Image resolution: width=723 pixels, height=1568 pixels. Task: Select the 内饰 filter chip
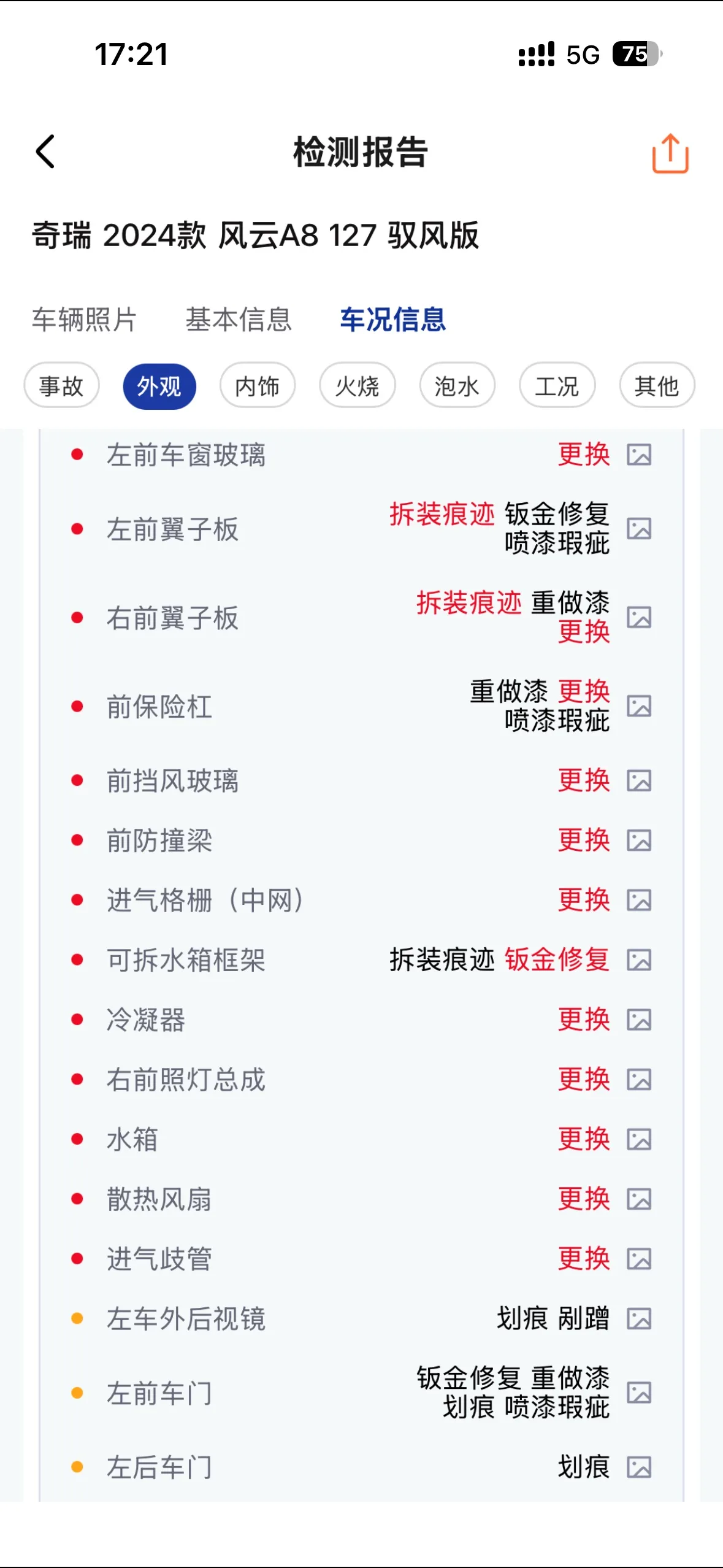258,386
